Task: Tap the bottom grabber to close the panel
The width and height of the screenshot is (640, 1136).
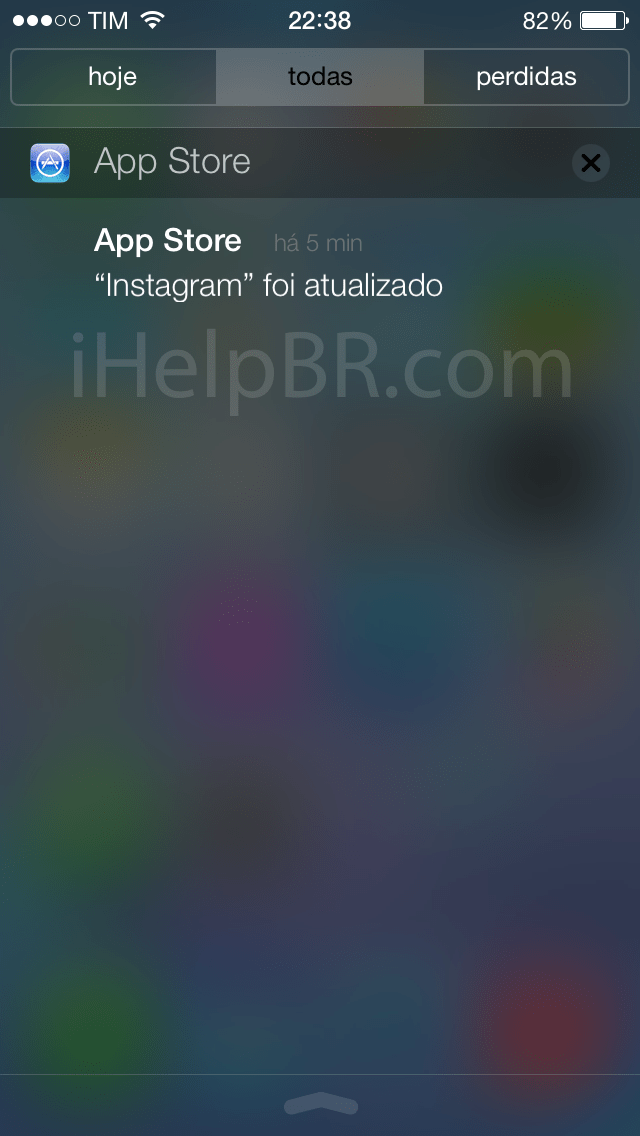Action: tap(320, 1104)
